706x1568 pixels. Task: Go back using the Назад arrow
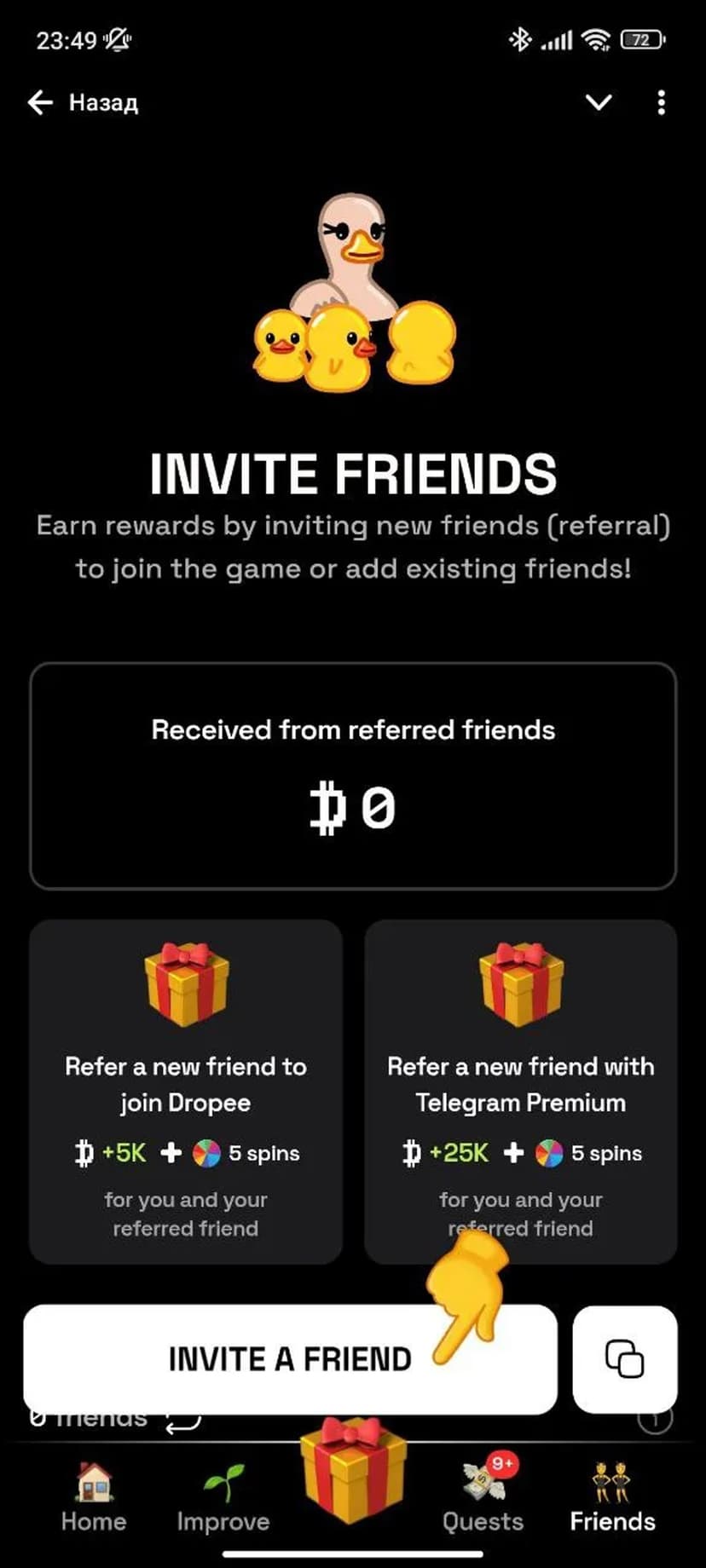click(41, 103)
